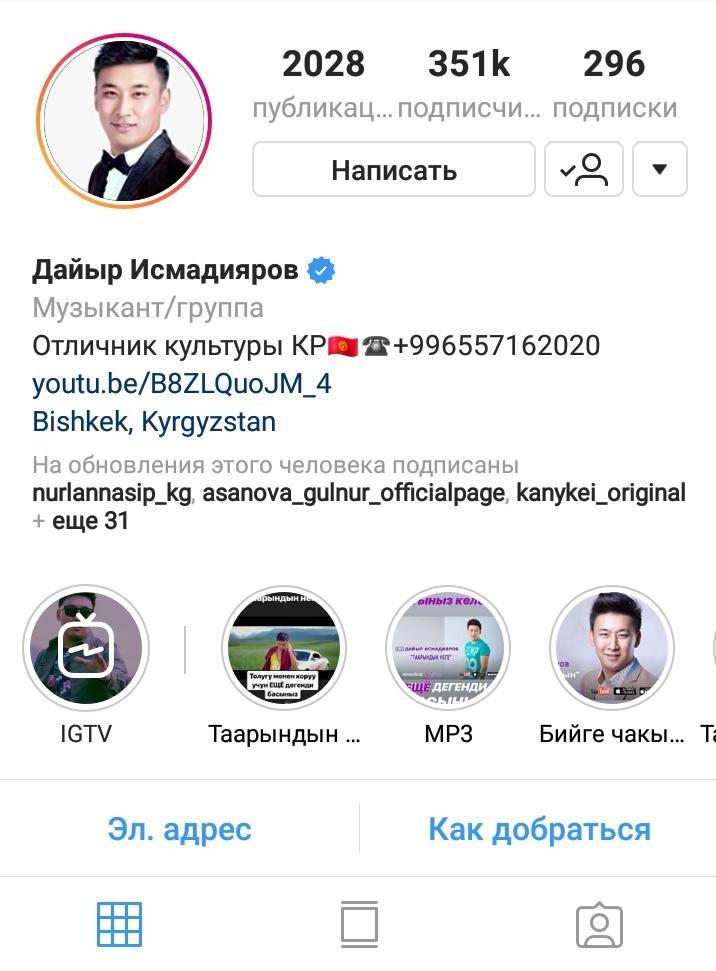The width and height of the screenshot is (716, 971).
Task: Expand suggested accounts dropdown arrow
Action: (x=659, y=170)
